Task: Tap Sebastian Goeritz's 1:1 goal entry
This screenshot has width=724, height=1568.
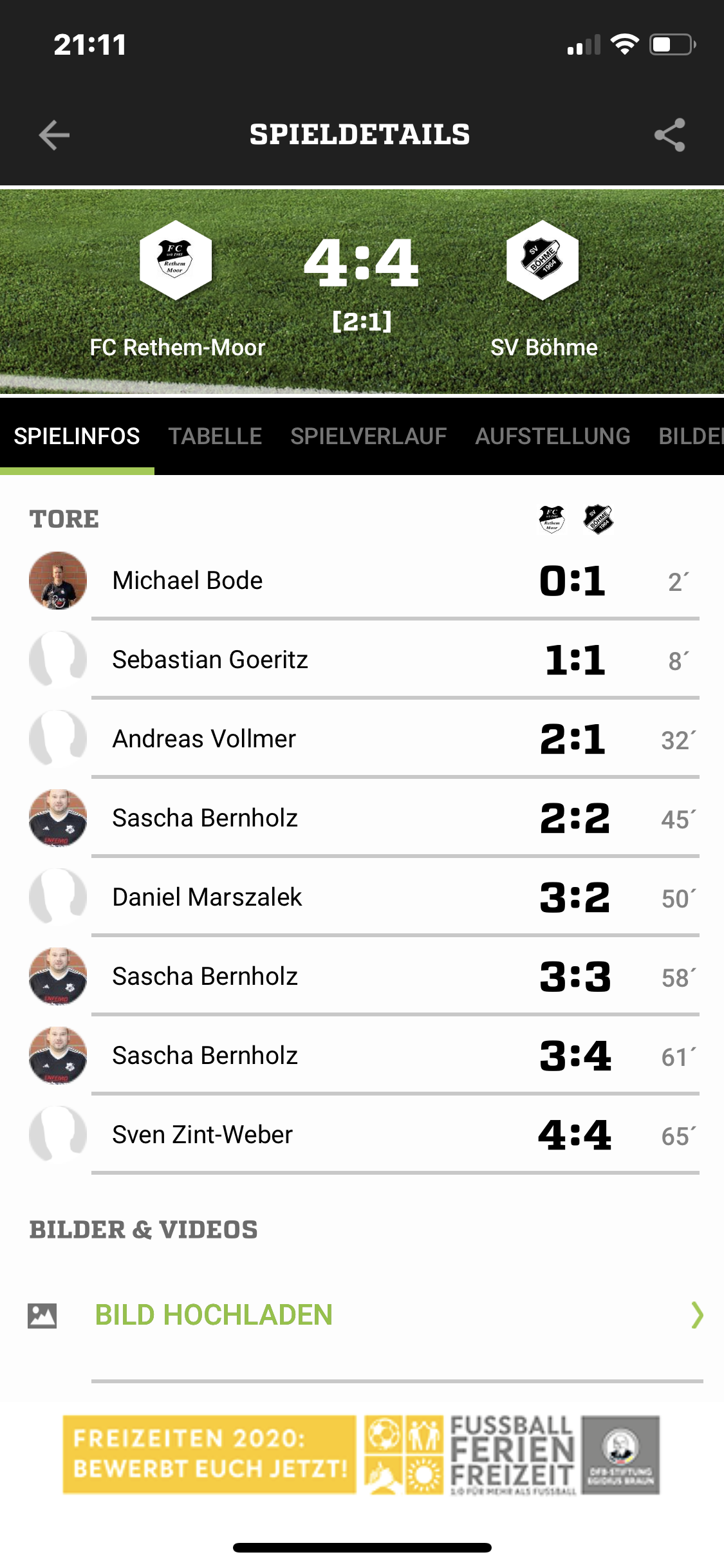Action: [x=360, y=660]
